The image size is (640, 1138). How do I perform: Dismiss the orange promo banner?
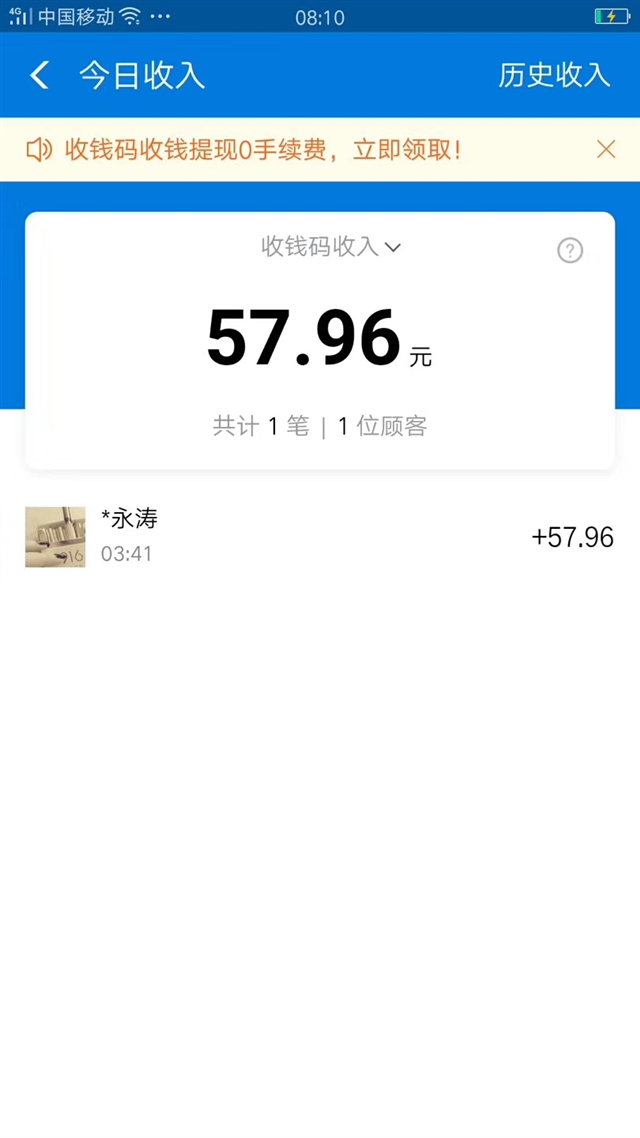606,150
